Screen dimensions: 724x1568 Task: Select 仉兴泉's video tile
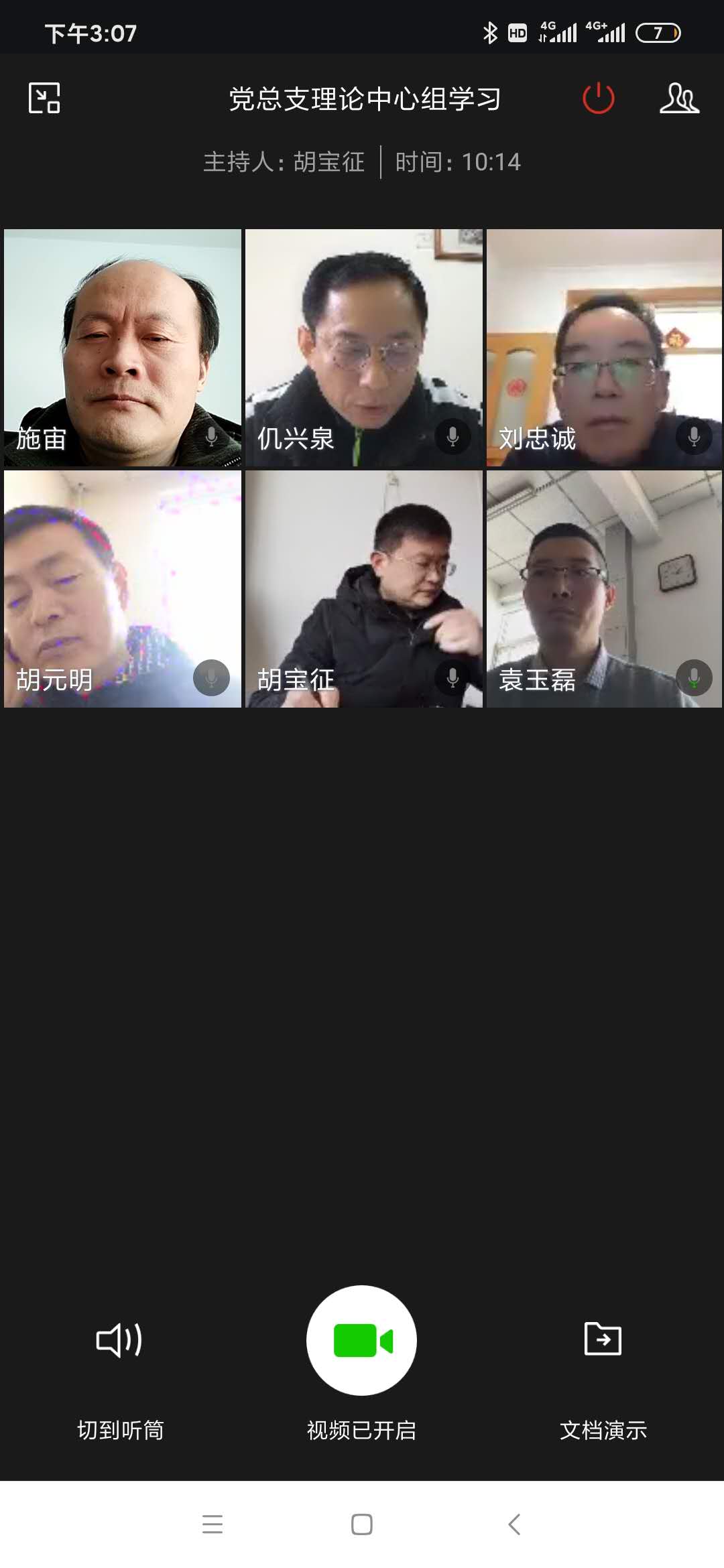tap(363, 347)
